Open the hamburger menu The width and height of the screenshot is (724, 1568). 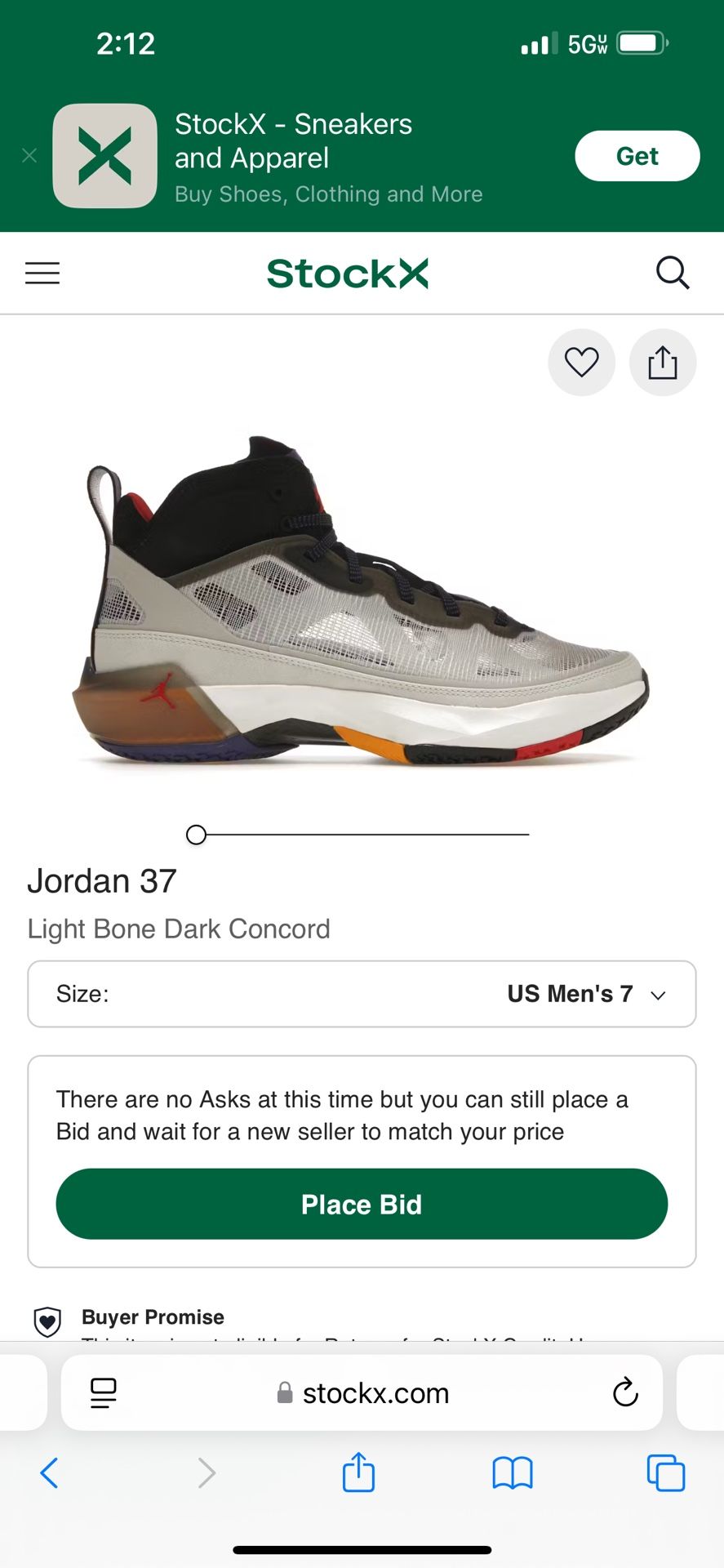(x=42, y=273)
